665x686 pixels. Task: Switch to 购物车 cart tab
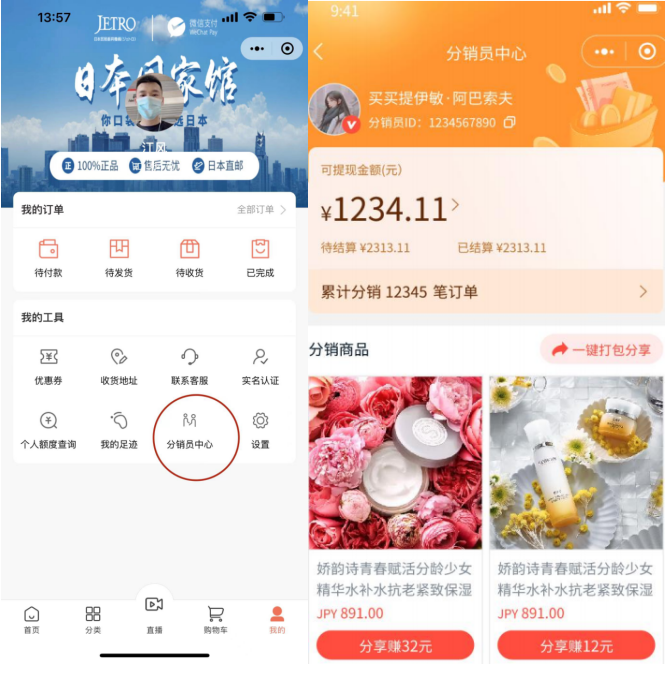click(215, 619)
